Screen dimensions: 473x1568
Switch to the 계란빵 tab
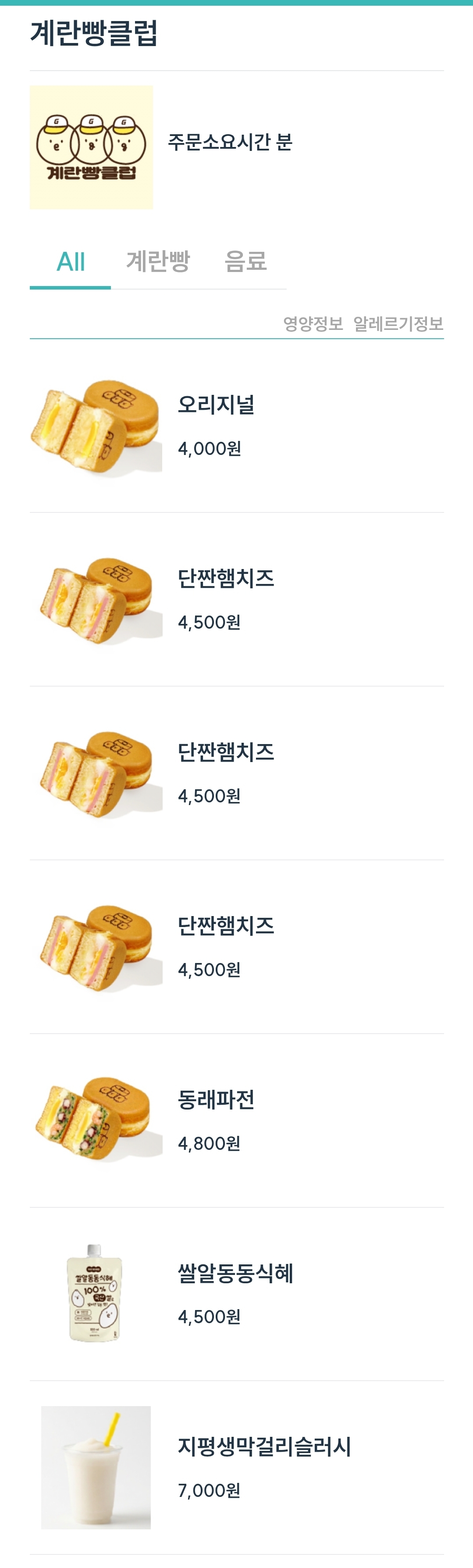158,262
